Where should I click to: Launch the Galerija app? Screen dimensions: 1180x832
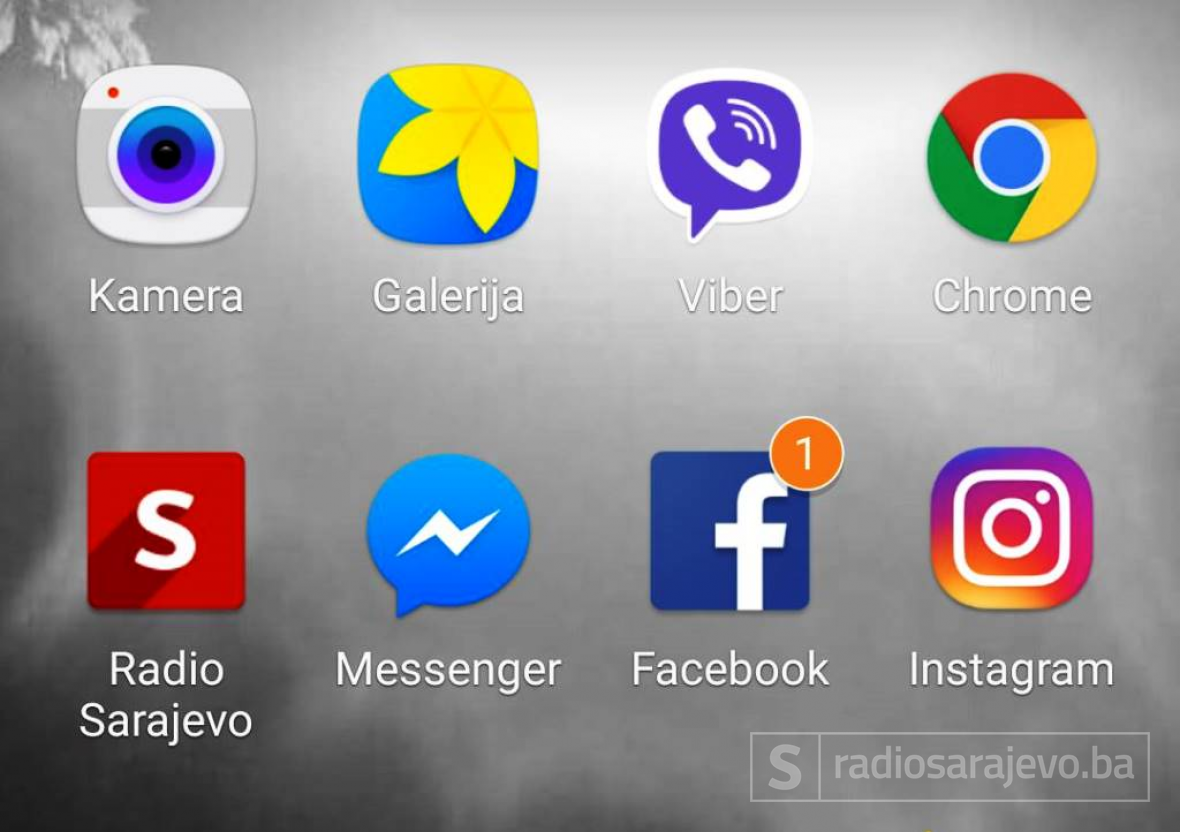[x=448, y=154]
